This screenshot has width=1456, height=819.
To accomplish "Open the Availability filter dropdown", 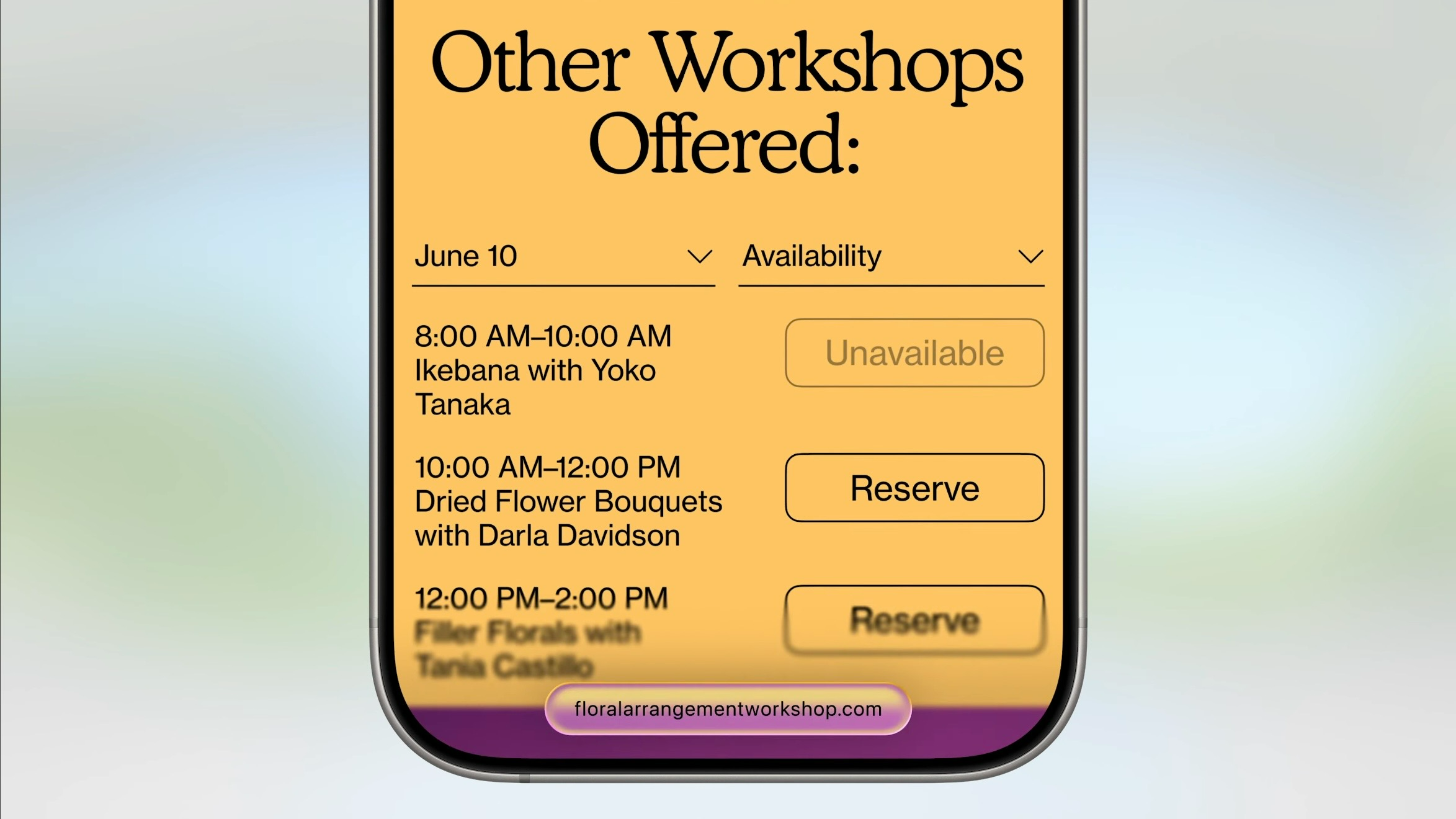I will point(891,257).
